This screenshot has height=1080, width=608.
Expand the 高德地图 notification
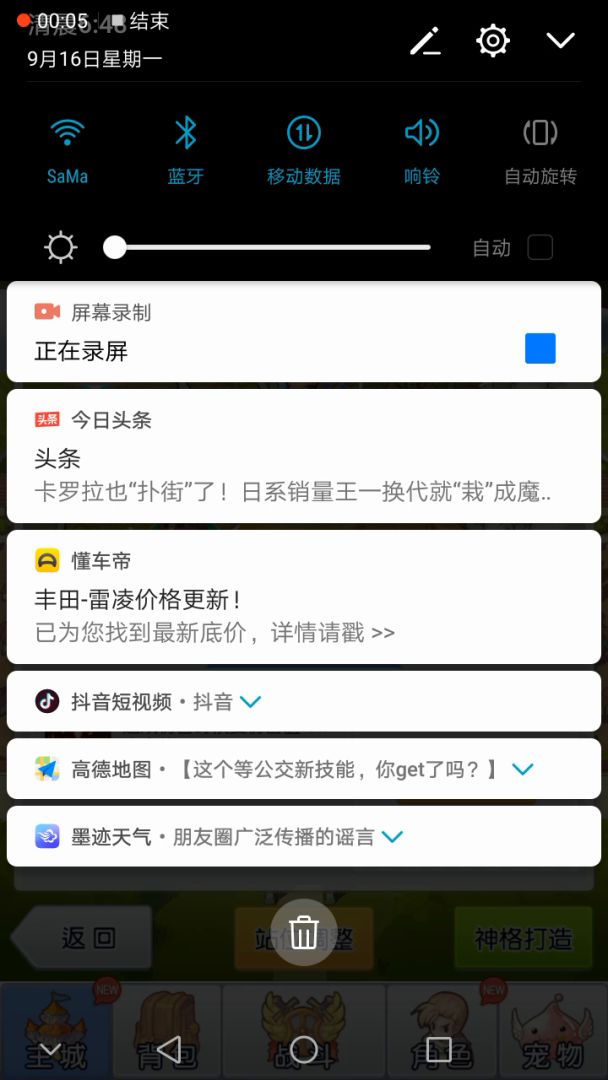[x=522, y=769]
